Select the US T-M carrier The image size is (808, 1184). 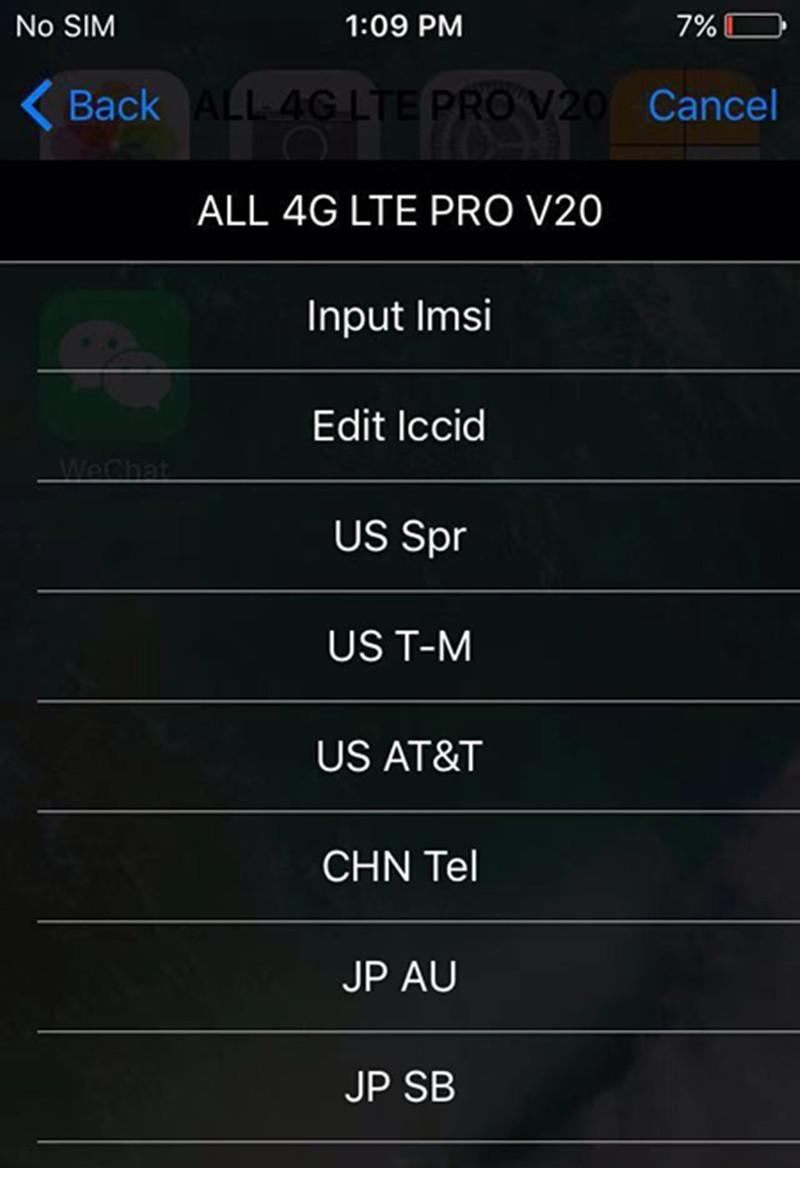[400, 647]
